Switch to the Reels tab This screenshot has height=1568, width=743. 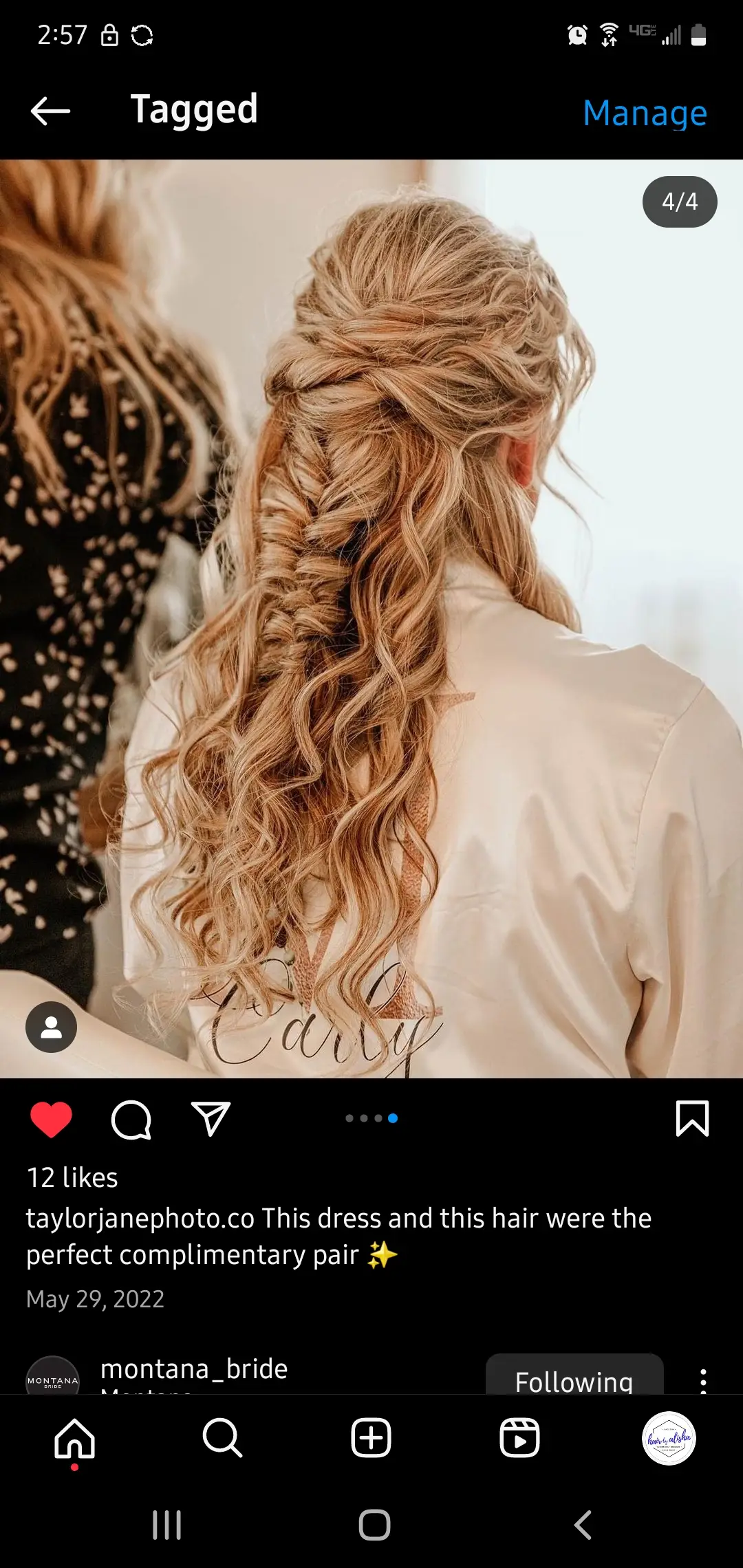point(519,1438)
